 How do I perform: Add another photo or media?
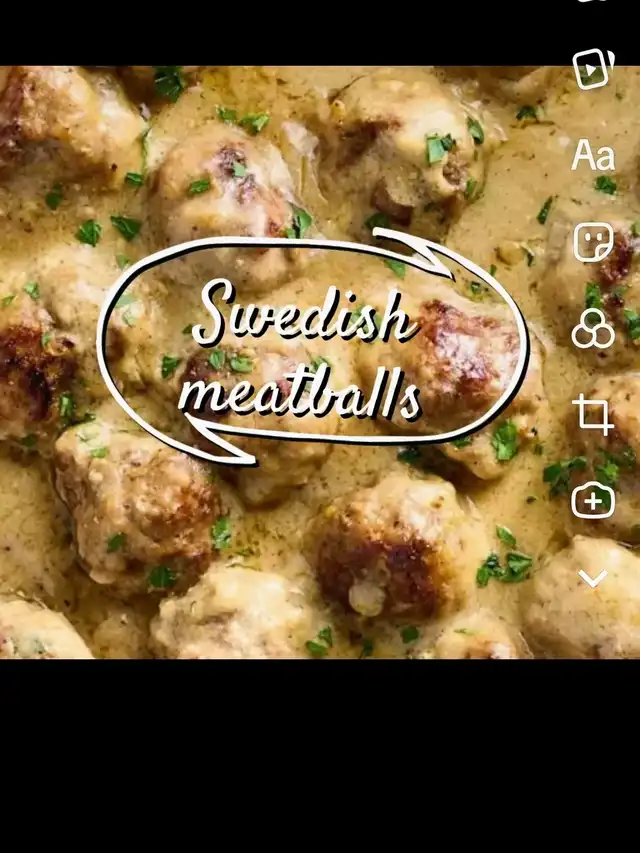593,500
